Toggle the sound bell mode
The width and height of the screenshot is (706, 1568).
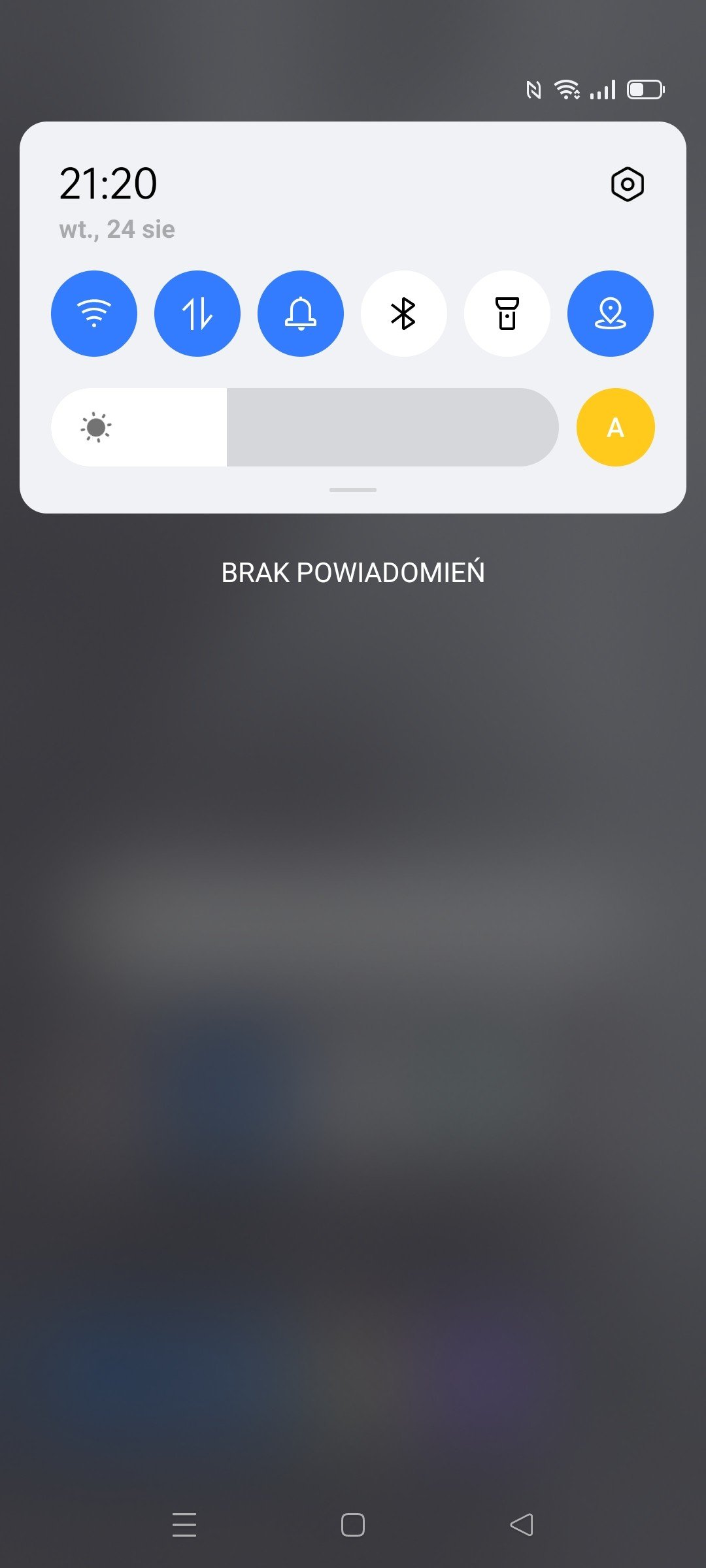click(x=301, y=314)
